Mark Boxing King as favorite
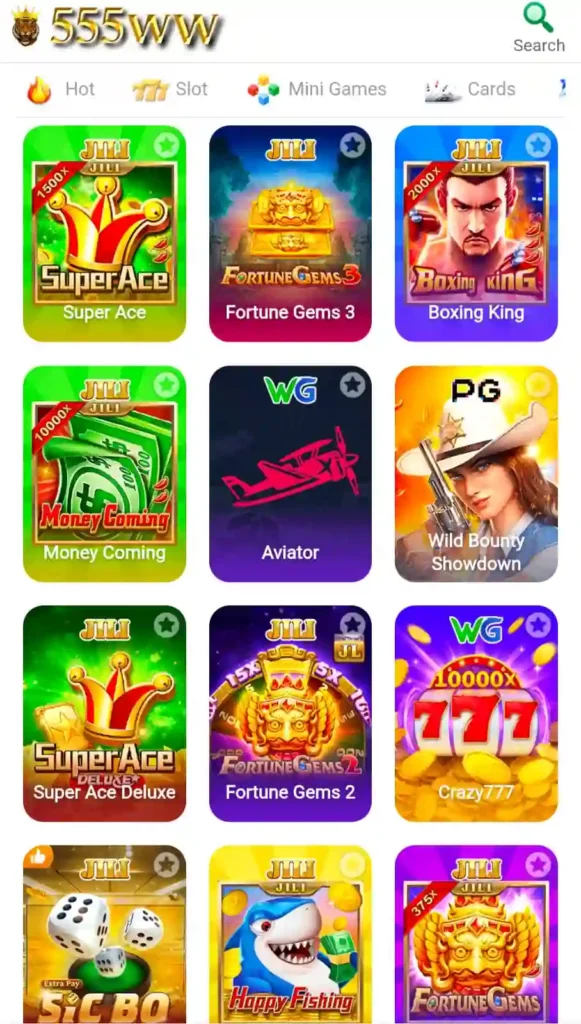 (x=539, y=145)
